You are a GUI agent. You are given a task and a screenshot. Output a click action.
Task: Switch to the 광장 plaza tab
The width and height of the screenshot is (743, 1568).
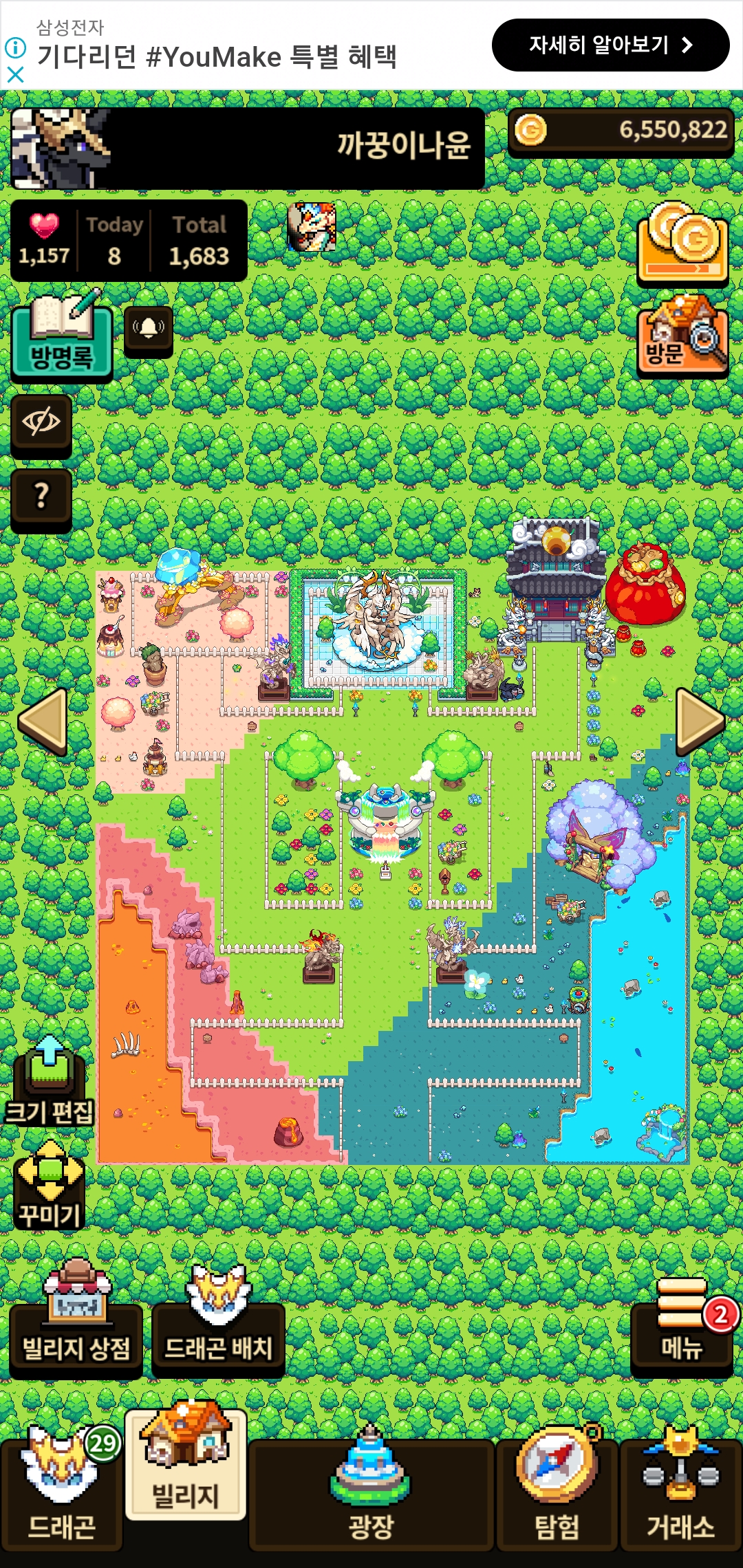371,1492
